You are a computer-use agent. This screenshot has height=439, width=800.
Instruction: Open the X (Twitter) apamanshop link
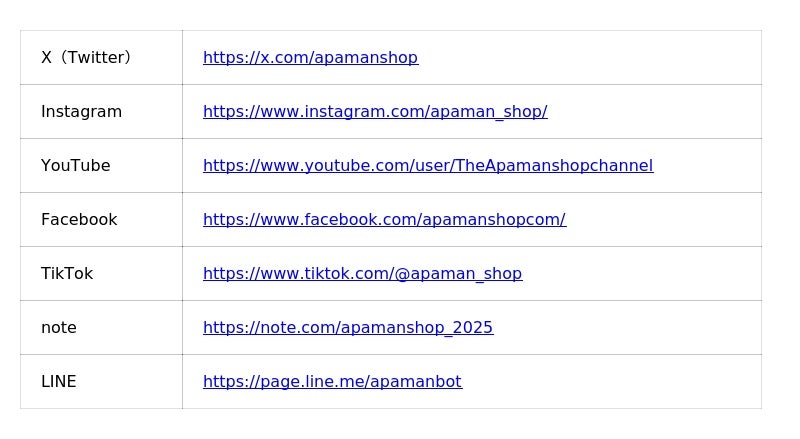tap(310, 58)
